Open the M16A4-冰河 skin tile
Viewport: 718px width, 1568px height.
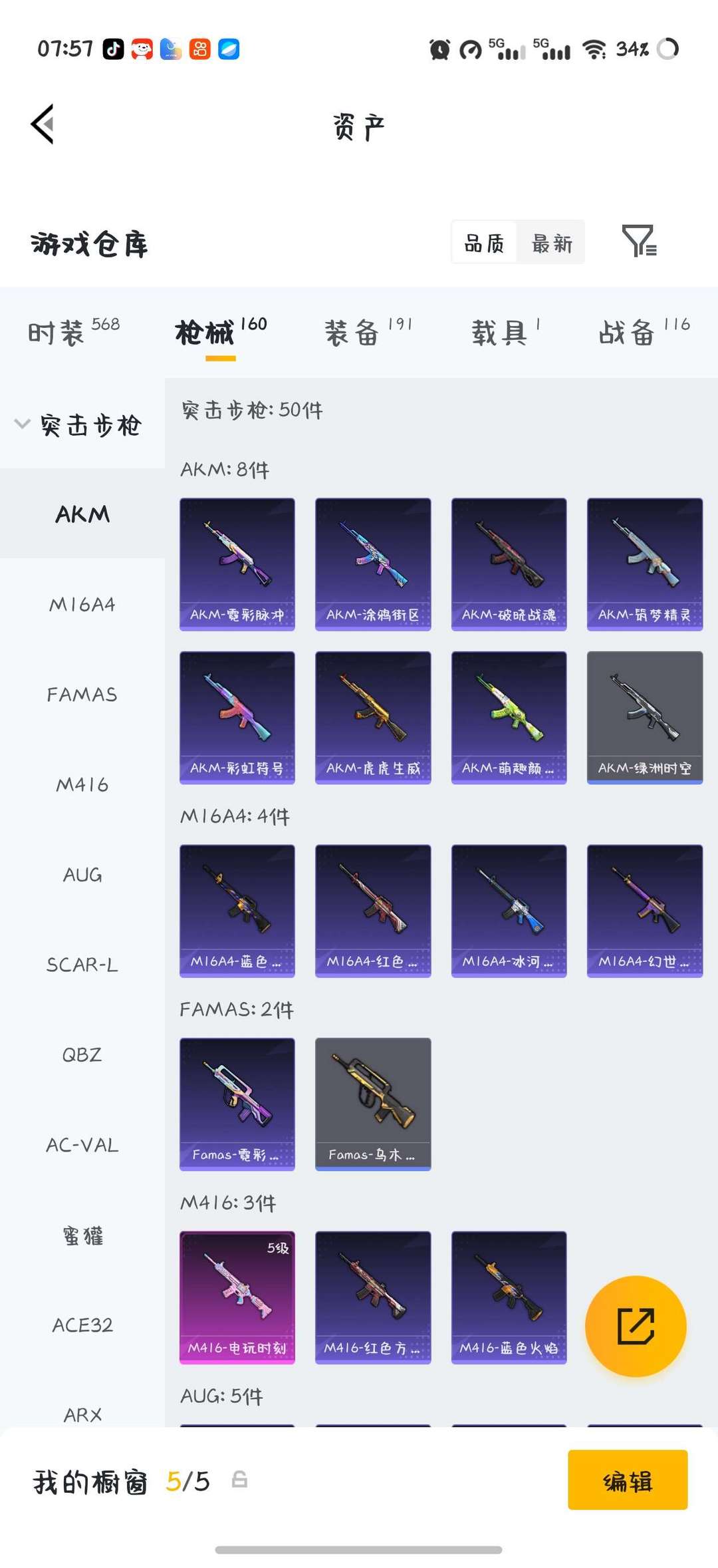tap(509, 911)
